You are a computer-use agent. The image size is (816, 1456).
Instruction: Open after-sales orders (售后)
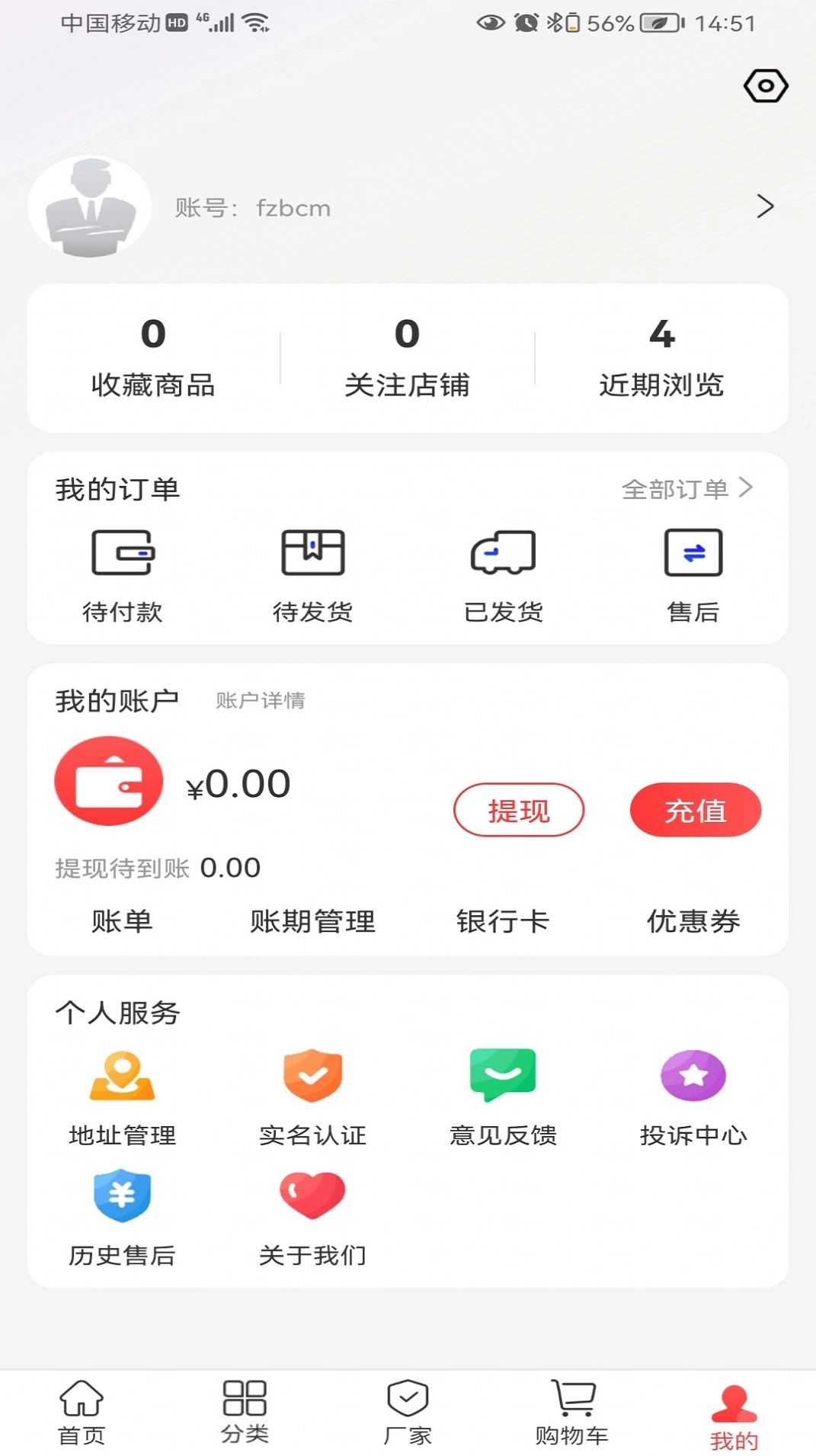coord(693,576)
